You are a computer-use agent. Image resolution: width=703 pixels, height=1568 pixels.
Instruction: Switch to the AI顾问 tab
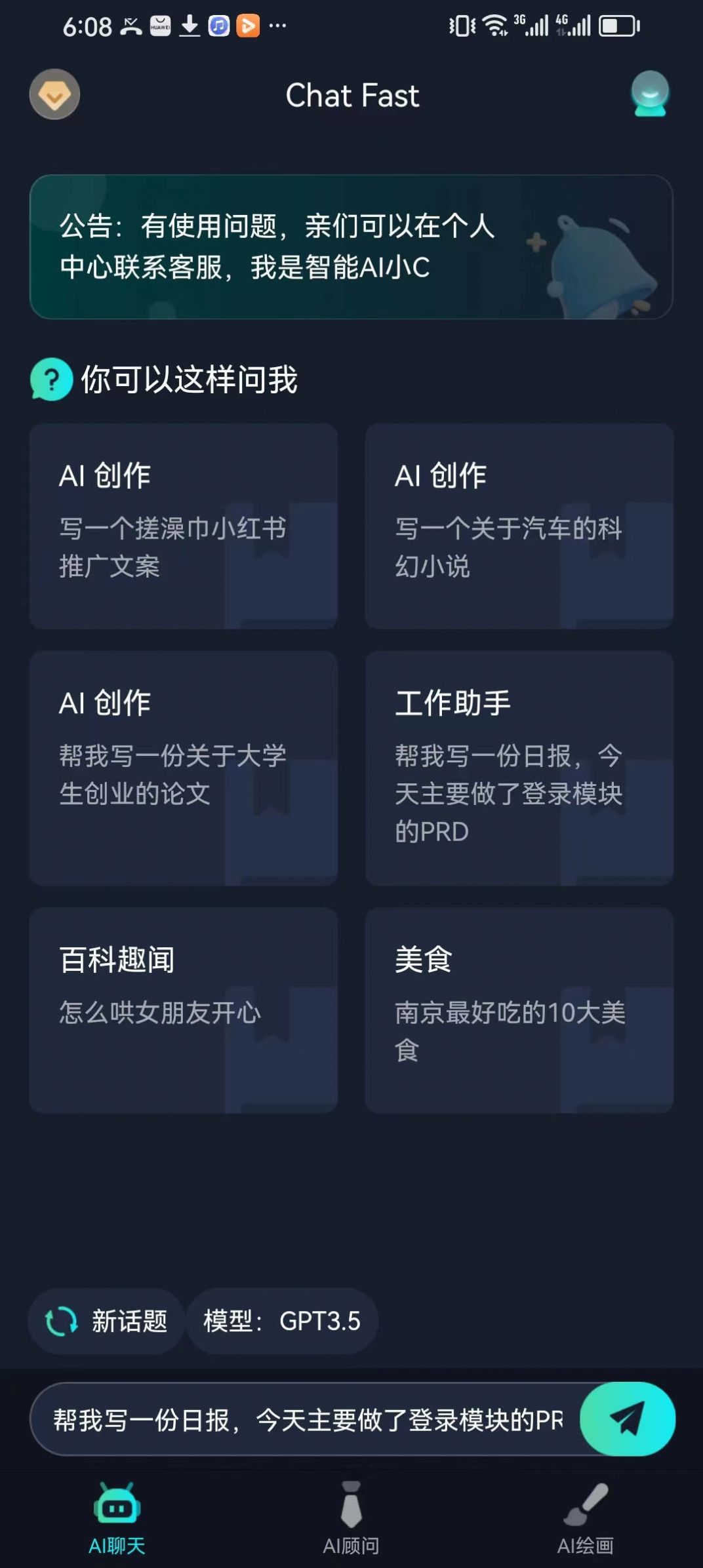tap(351, 1521)
